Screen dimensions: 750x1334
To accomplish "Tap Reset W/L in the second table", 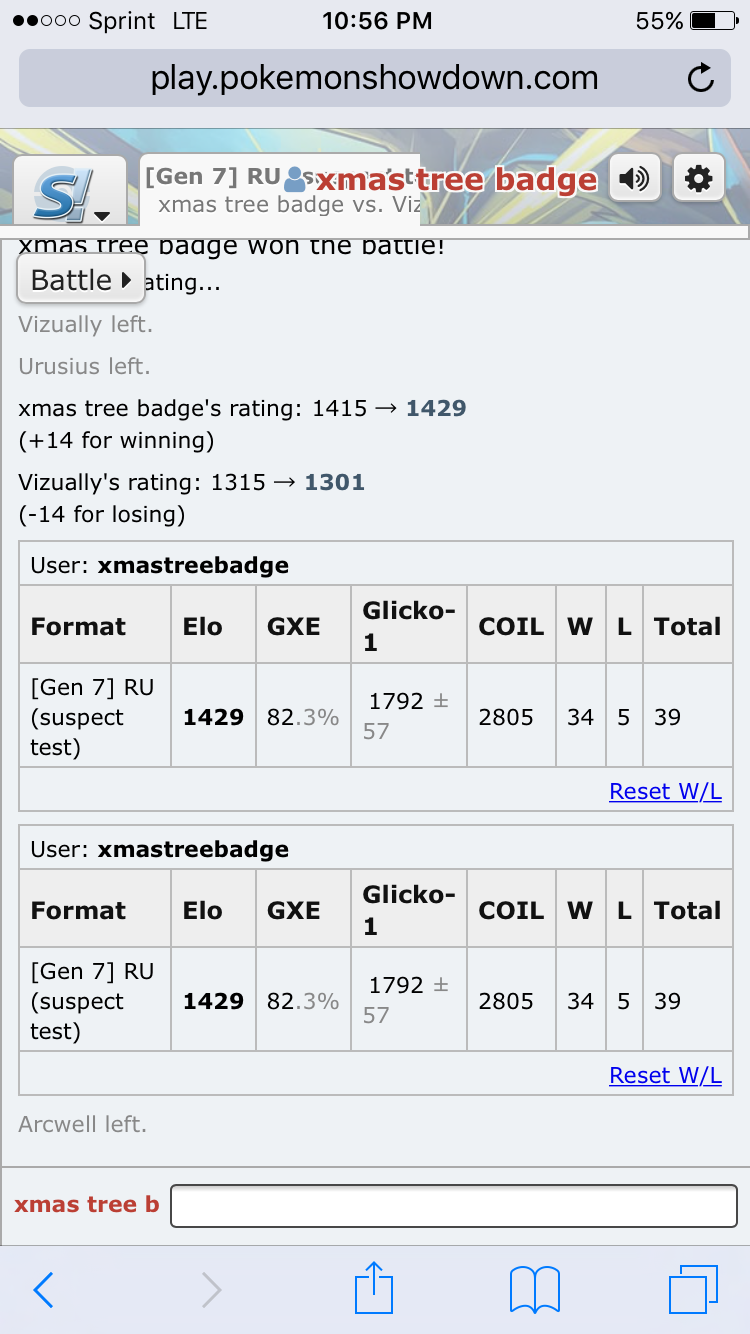I will click(x=665, y=1075).
